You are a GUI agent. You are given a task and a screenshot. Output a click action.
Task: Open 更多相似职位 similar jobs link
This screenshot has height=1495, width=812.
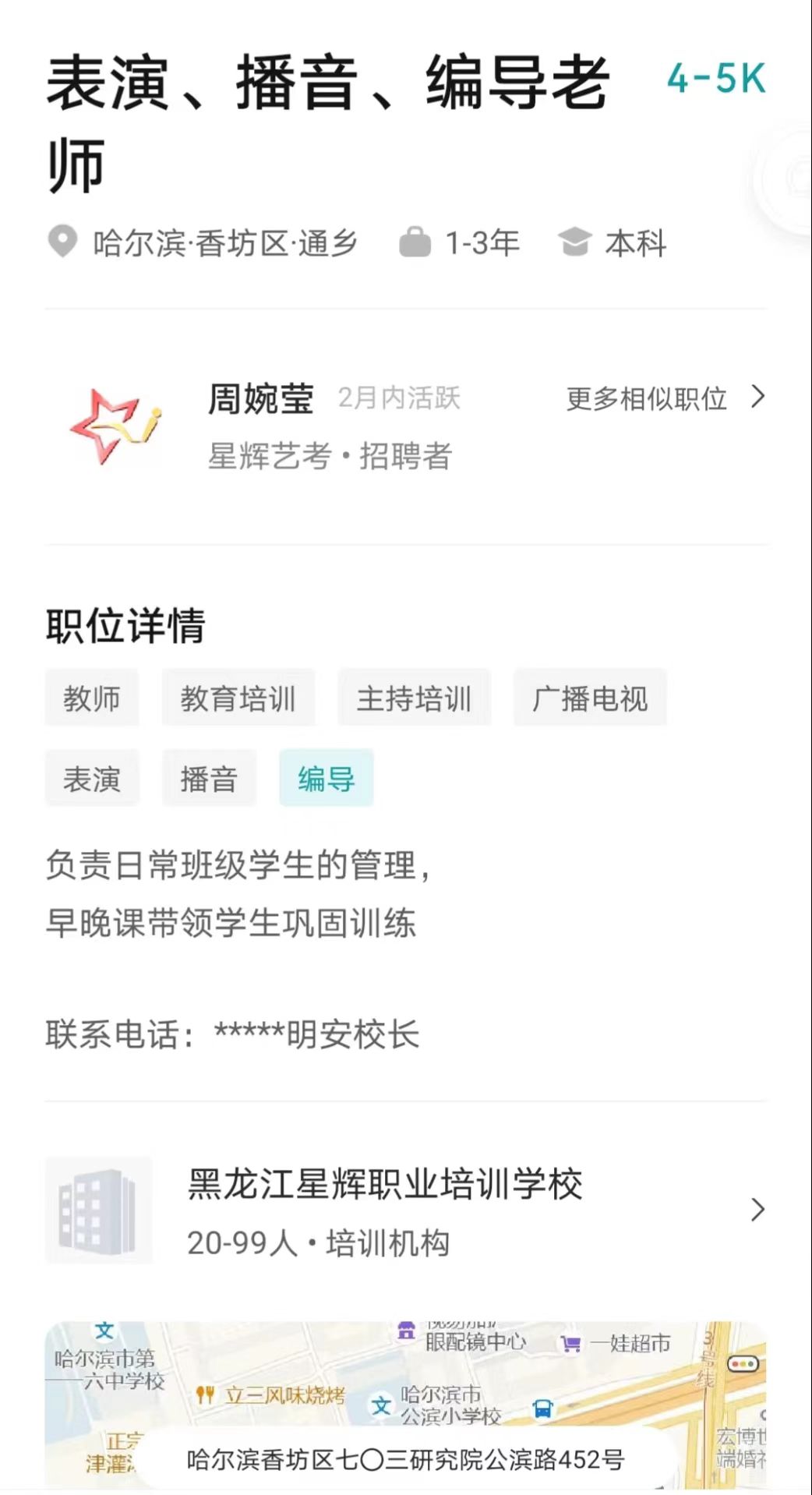[665, 398]
